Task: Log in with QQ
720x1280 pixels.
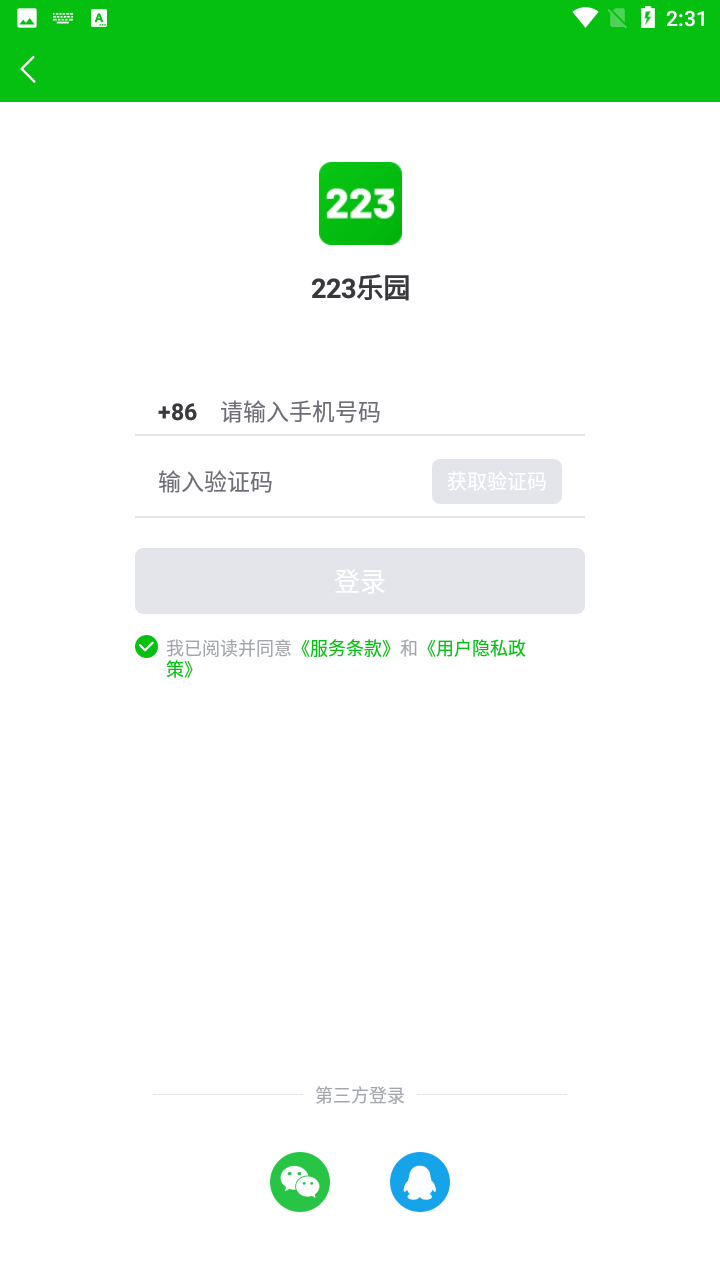Action: point(420,1182)
